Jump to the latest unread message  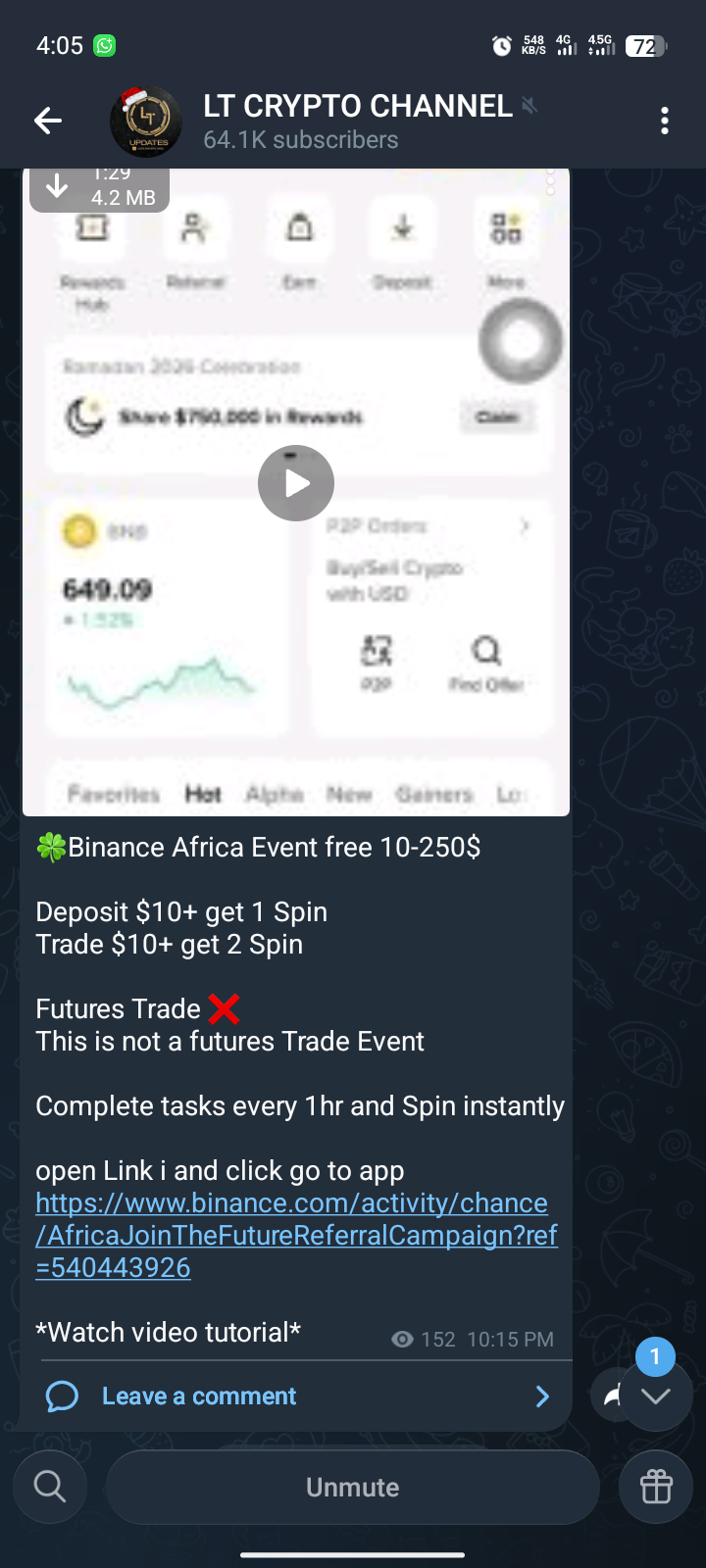pyautogui.click(x=657, y=1396)
